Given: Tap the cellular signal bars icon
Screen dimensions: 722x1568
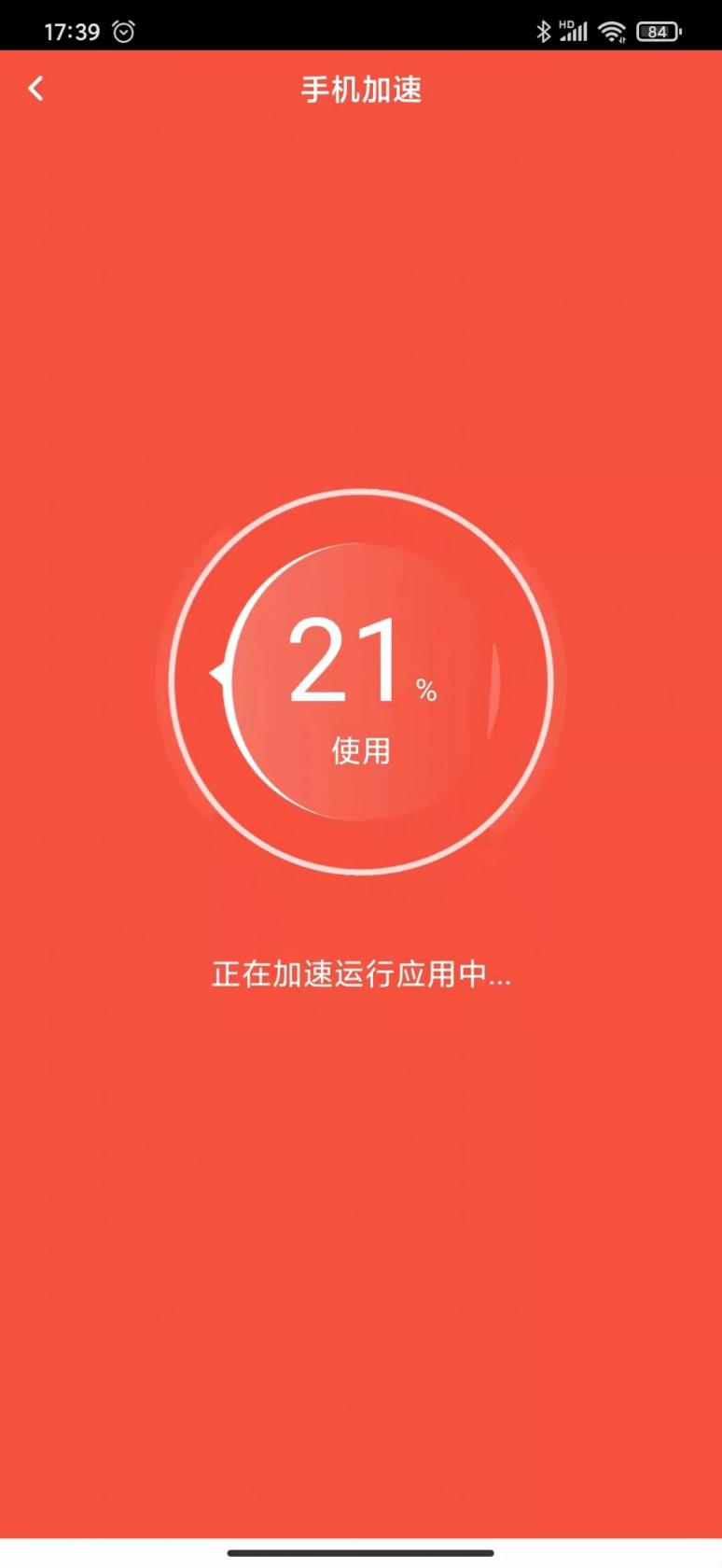Looking at the screenshot, I should [574, 31].
